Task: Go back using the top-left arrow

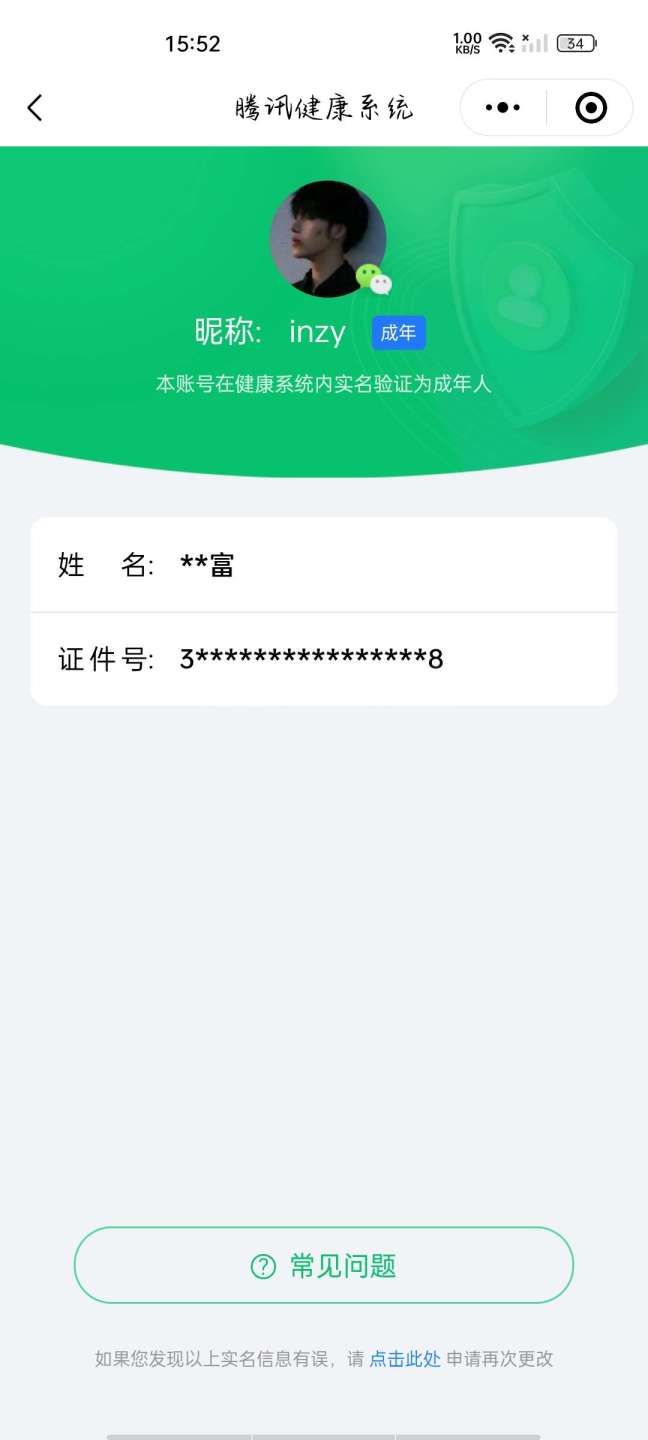Action: [35, 107]
